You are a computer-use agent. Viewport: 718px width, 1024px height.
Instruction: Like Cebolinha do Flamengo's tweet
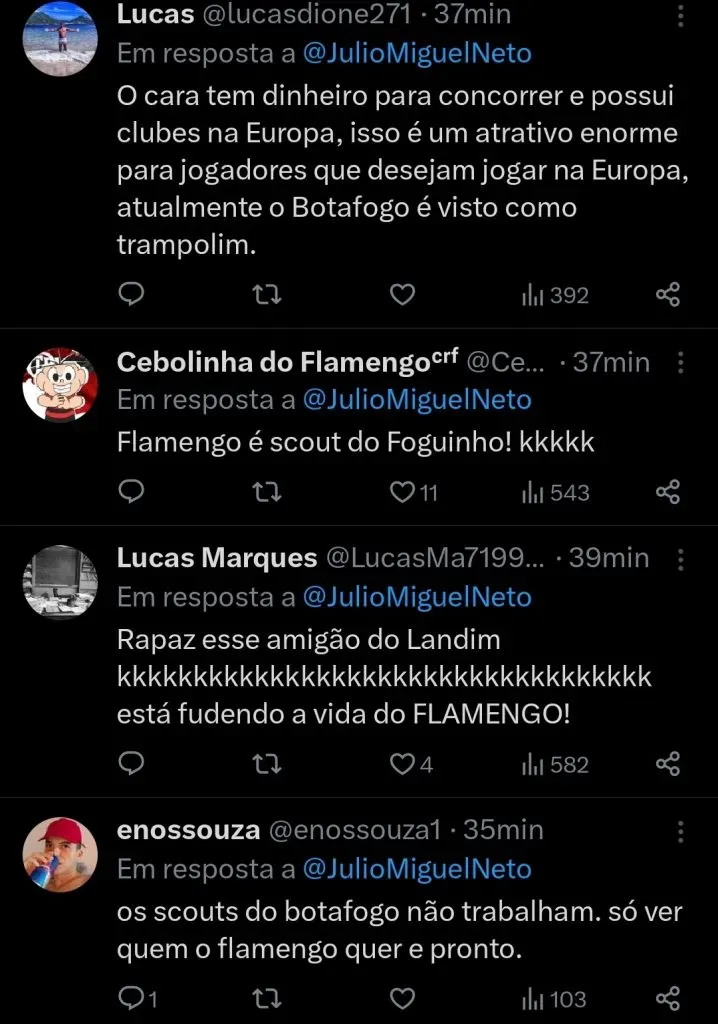tap(402, 492)
